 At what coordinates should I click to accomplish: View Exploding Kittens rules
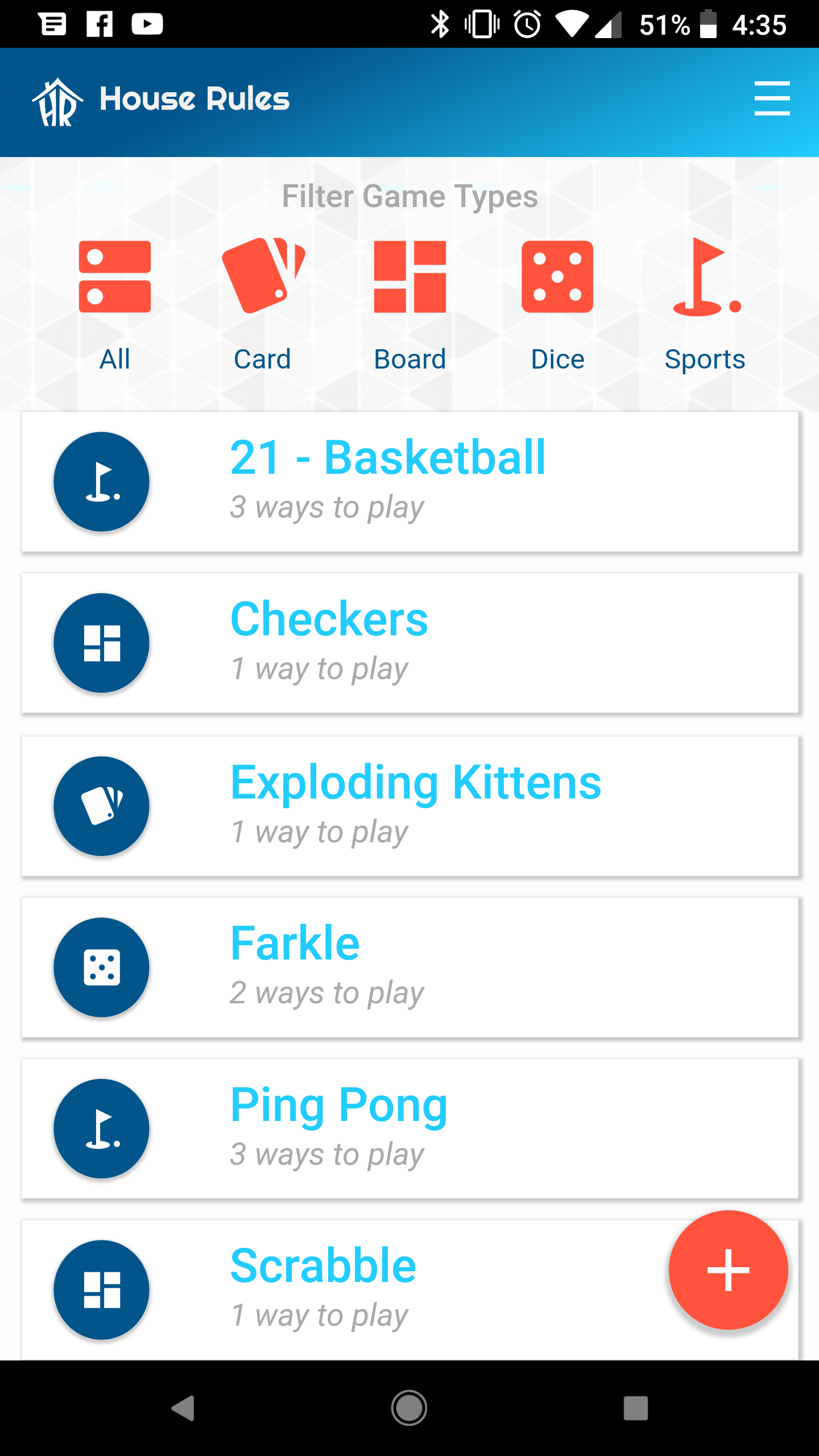(x=410, y=806)
